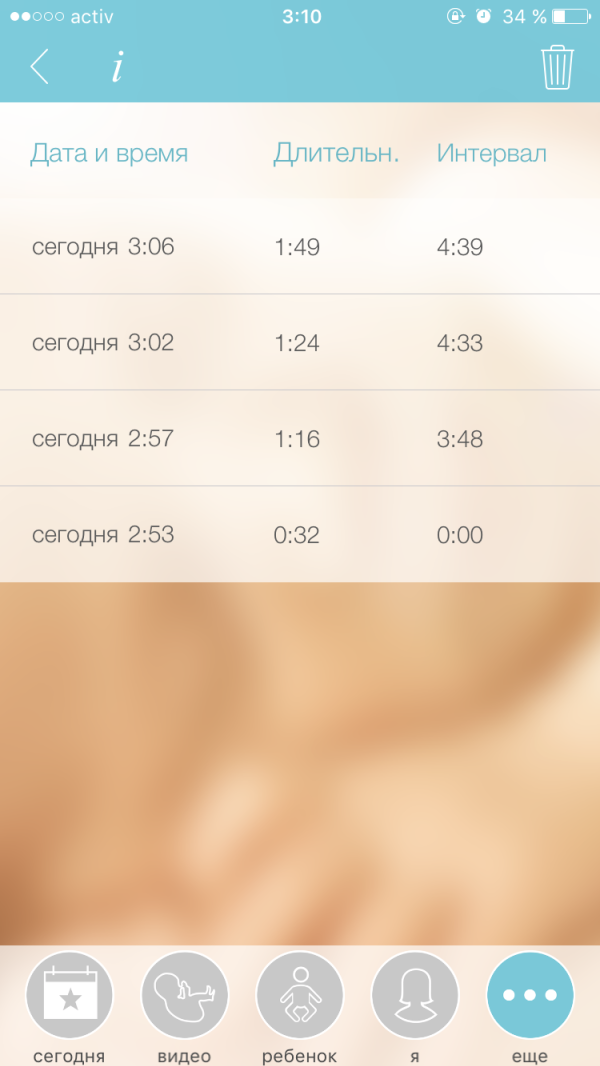
Task: Go back using the top-left arrow
Action: 40,67
